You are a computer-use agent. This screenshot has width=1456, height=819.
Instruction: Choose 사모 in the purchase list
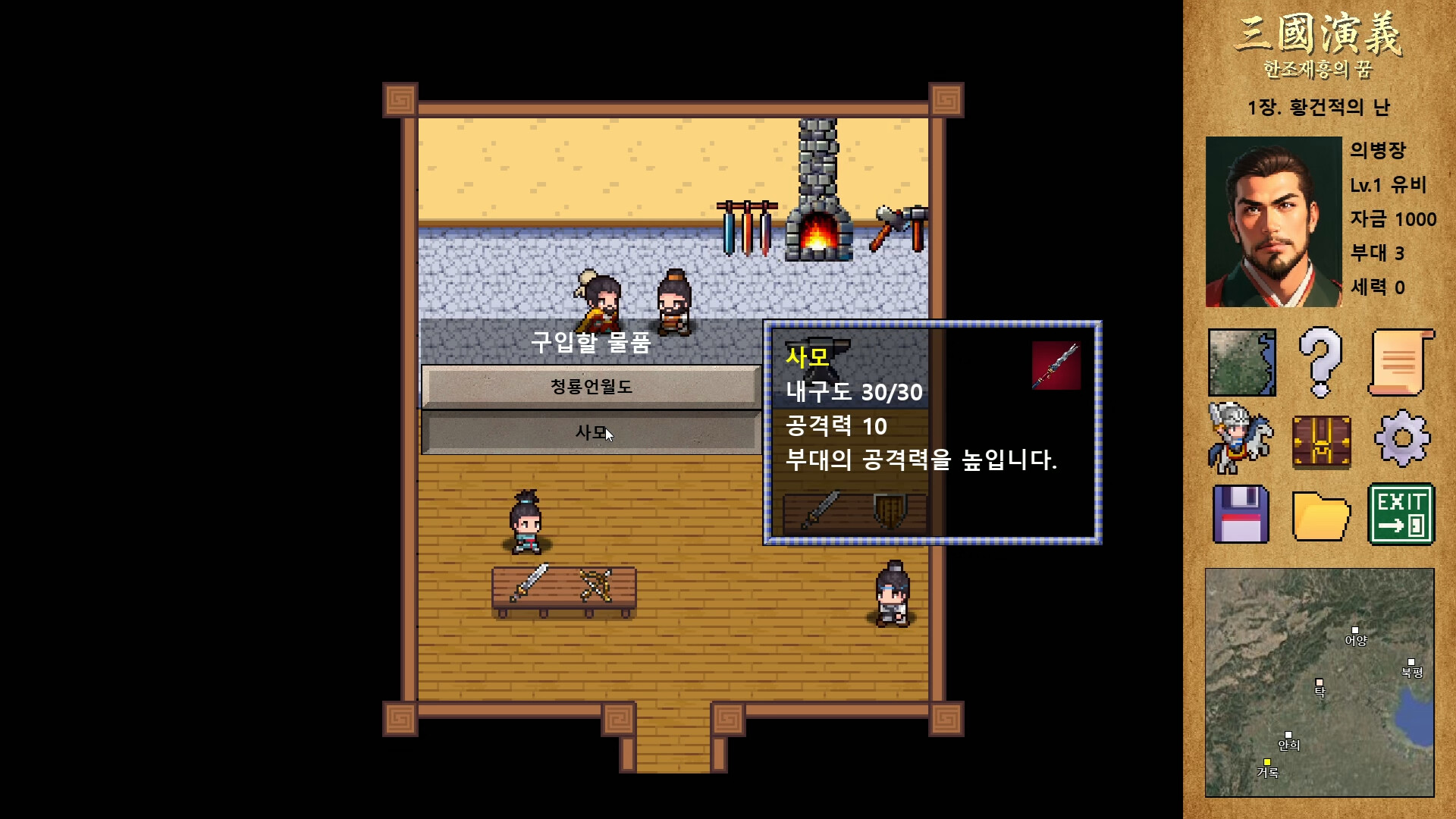tap(591, 432)
